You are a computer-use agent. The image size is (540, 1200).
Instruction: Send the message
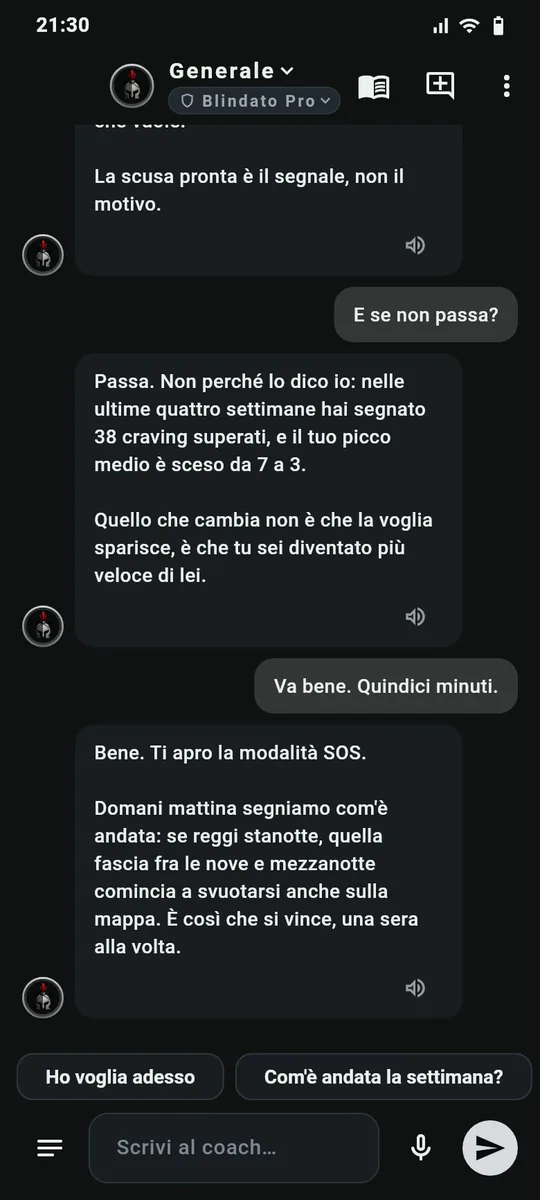click(x=490, y=1148)
